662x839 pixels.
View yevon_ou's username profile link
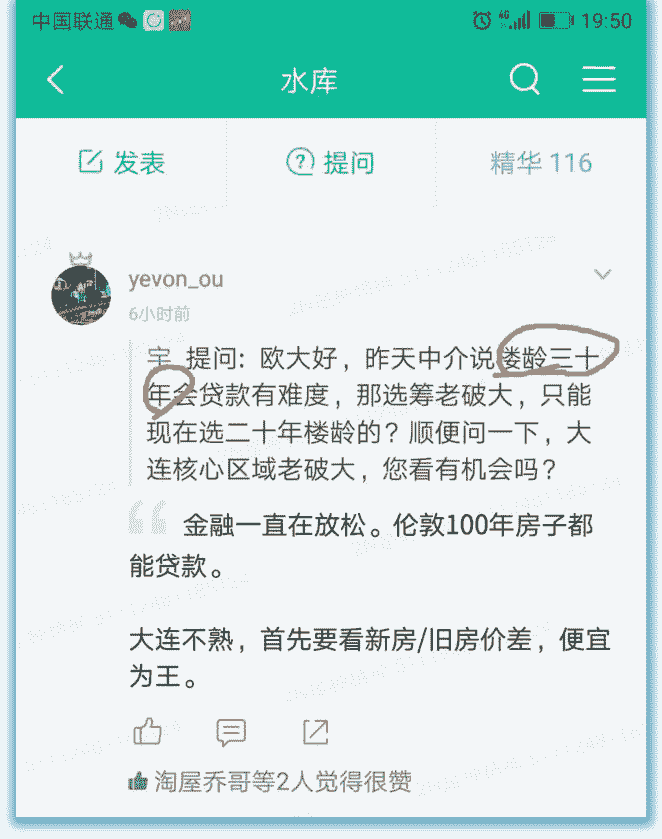[x=176, y=280]
